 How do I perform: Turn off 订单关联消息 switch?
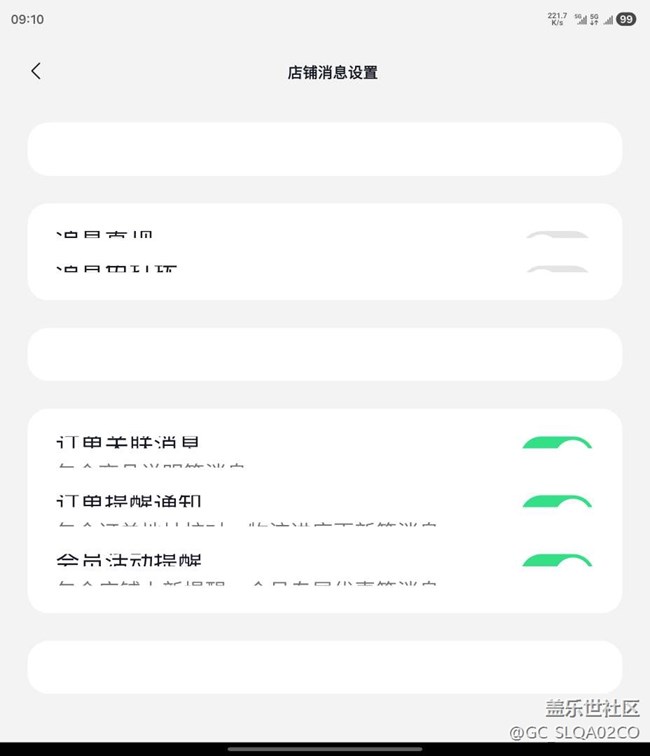click(x=557, y=443)
